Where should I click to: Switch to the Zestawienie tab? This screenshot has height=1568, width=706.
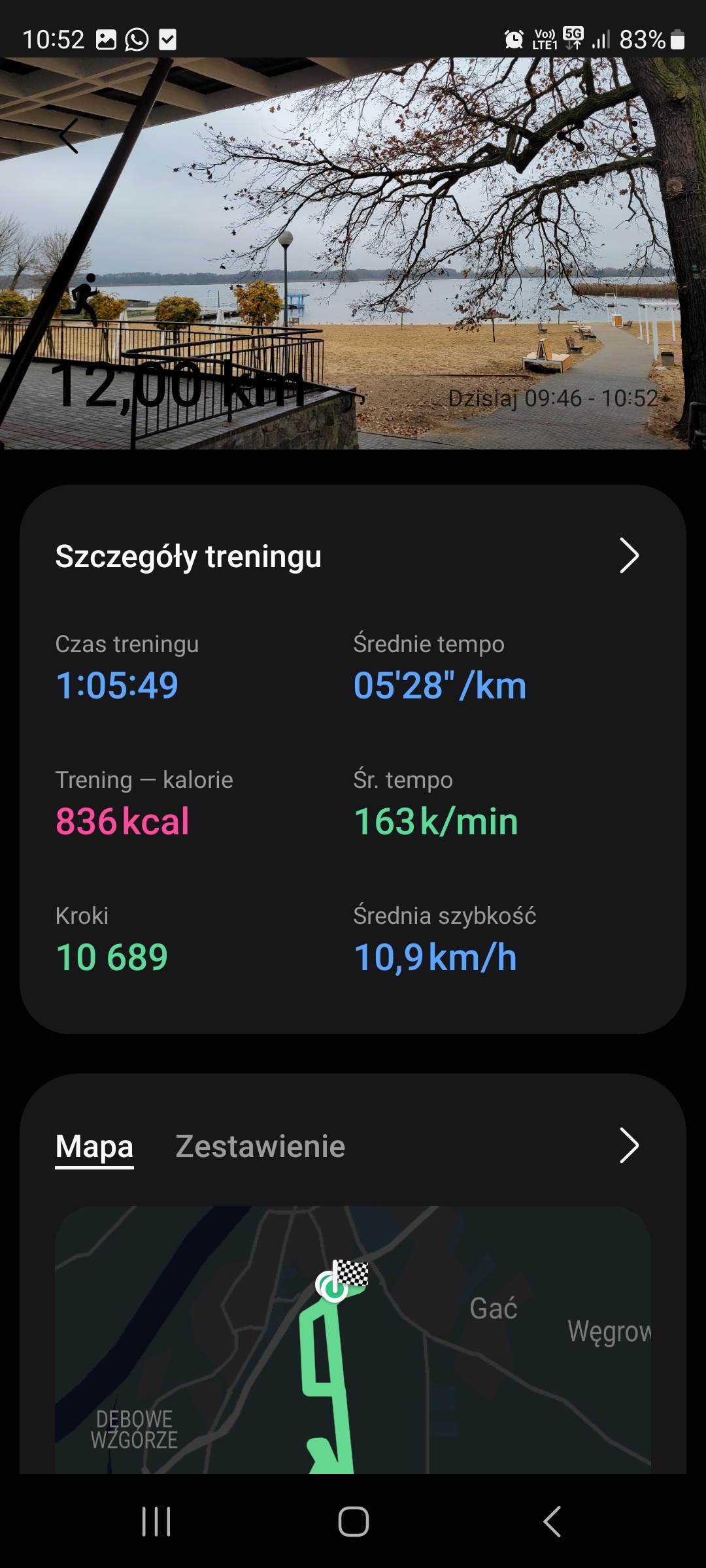(260, 1147)
